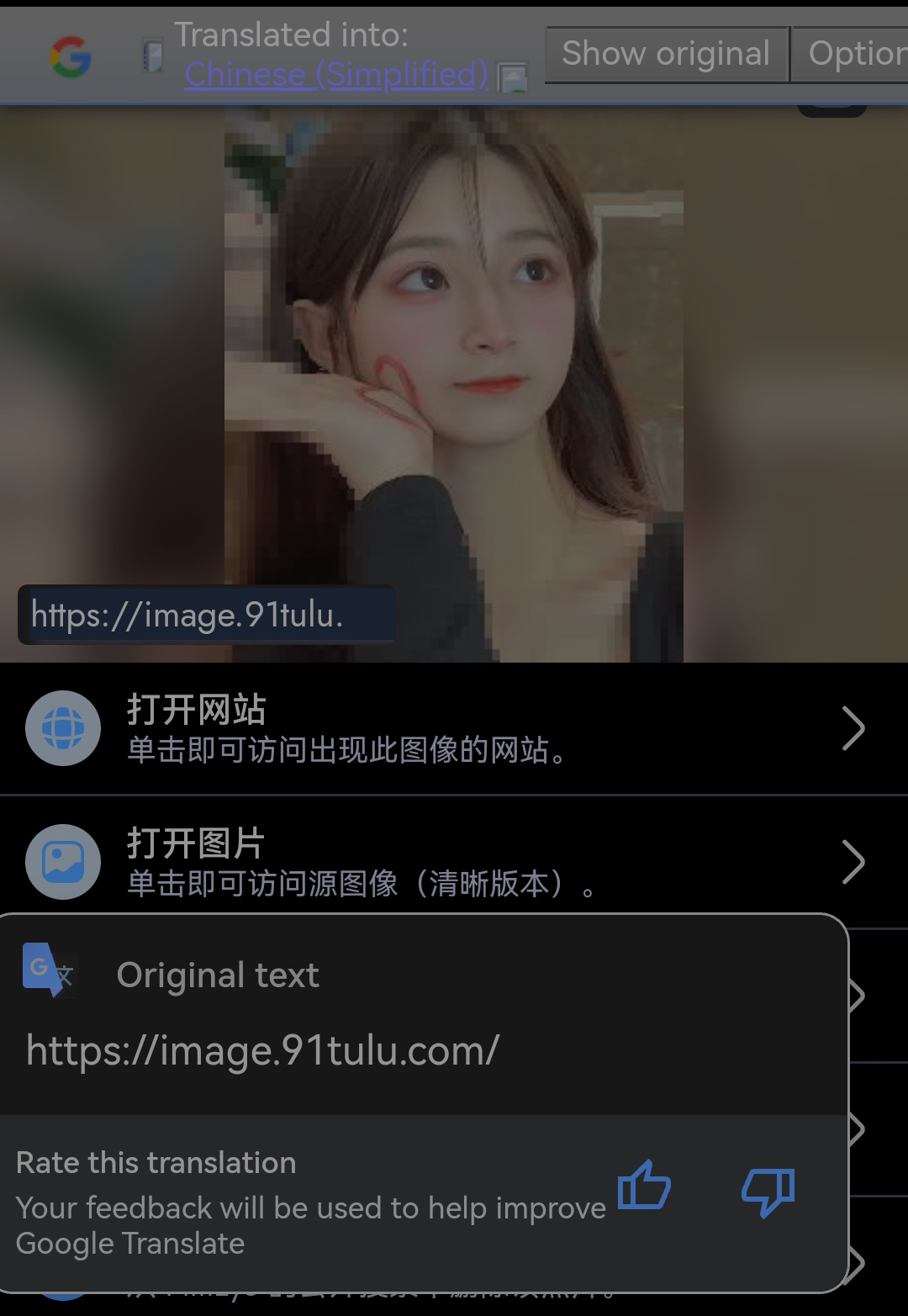The width and height of the screenshot is (908, 1316).
Task: Rate the translation with thumbs down
Action: point(768,1191)
